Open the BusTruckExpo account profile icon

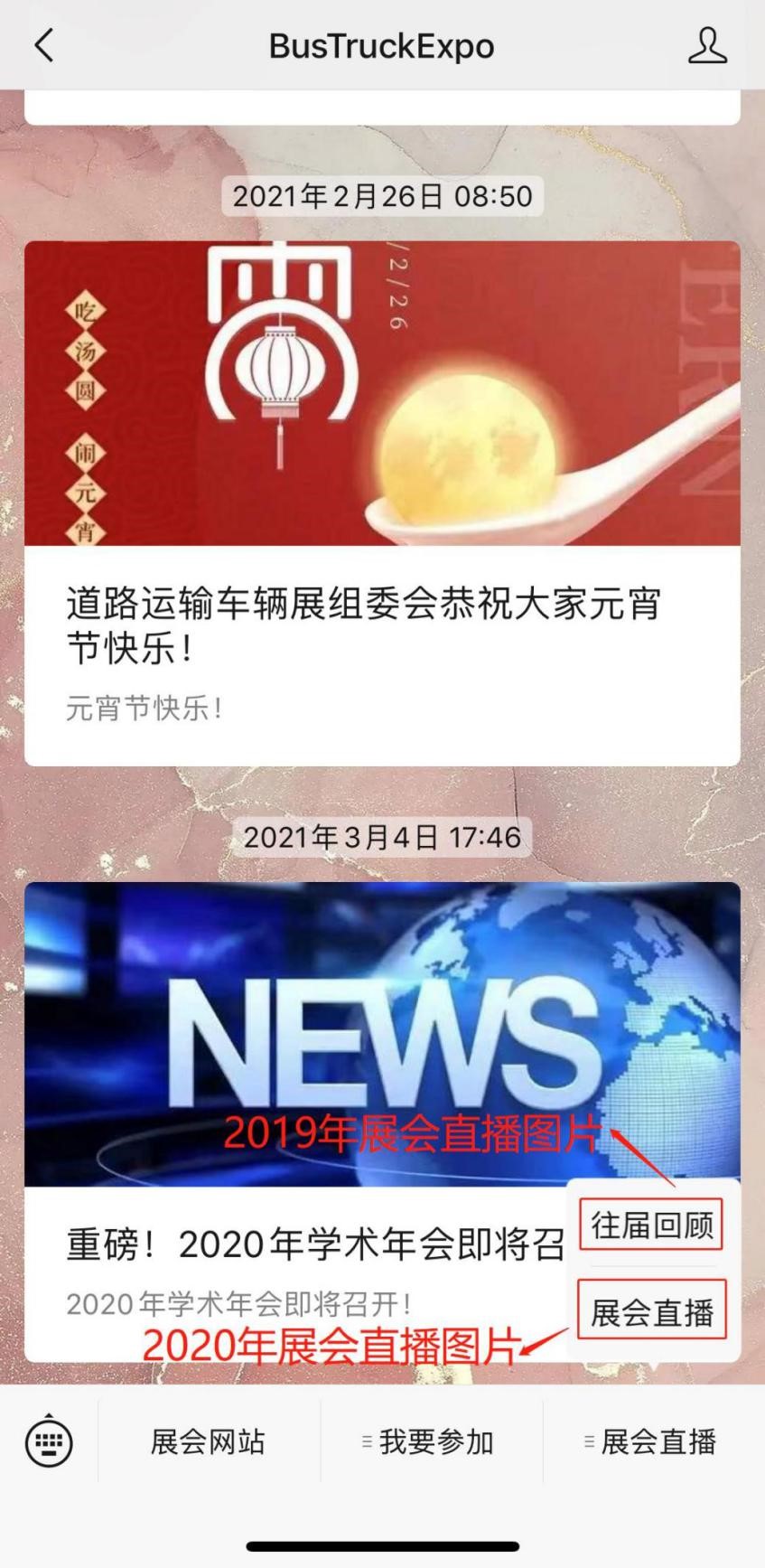(707, 45)
